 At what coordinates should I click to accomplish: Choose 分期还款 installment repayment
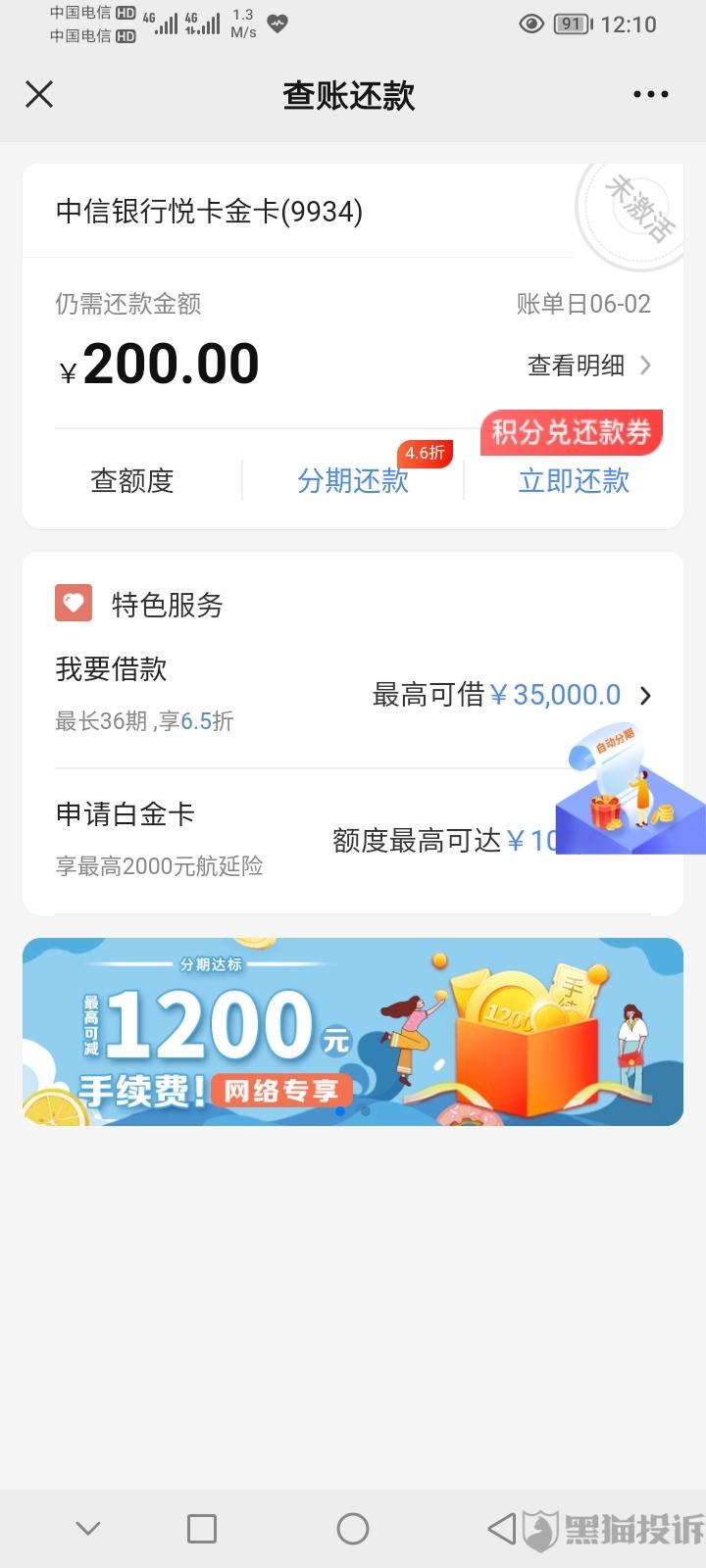pyautogui.click(x=353, y=481)
